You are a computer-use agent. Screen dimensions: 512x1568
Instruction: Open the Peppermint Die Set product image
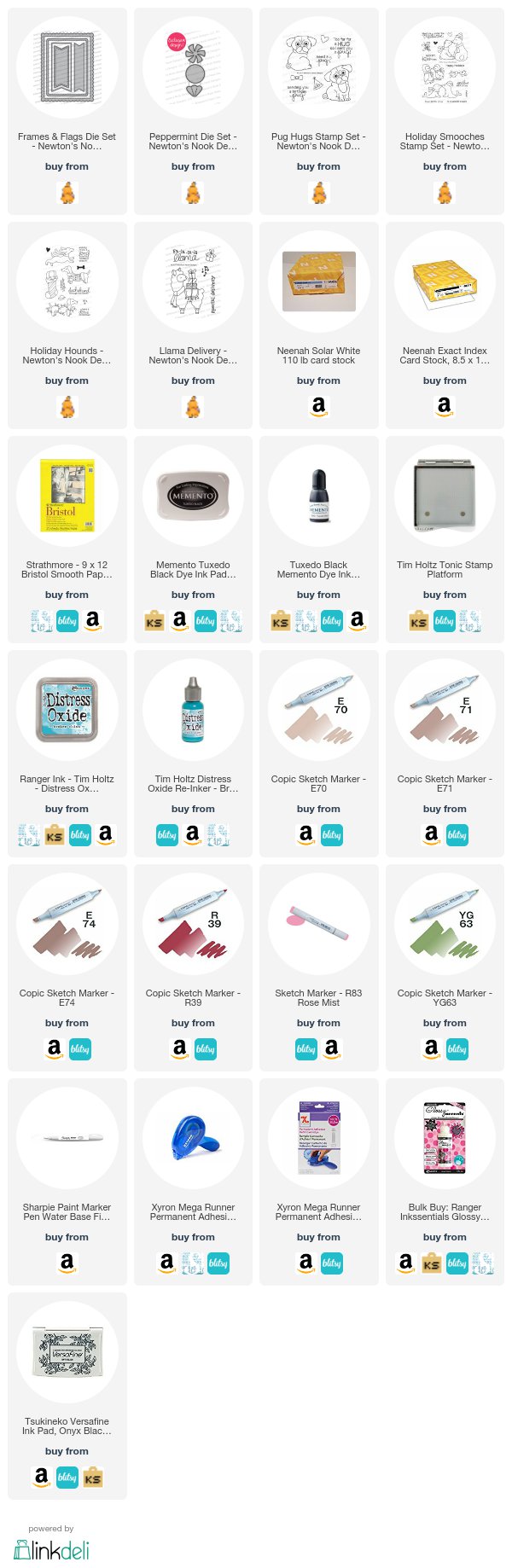[x=193, y=67]
